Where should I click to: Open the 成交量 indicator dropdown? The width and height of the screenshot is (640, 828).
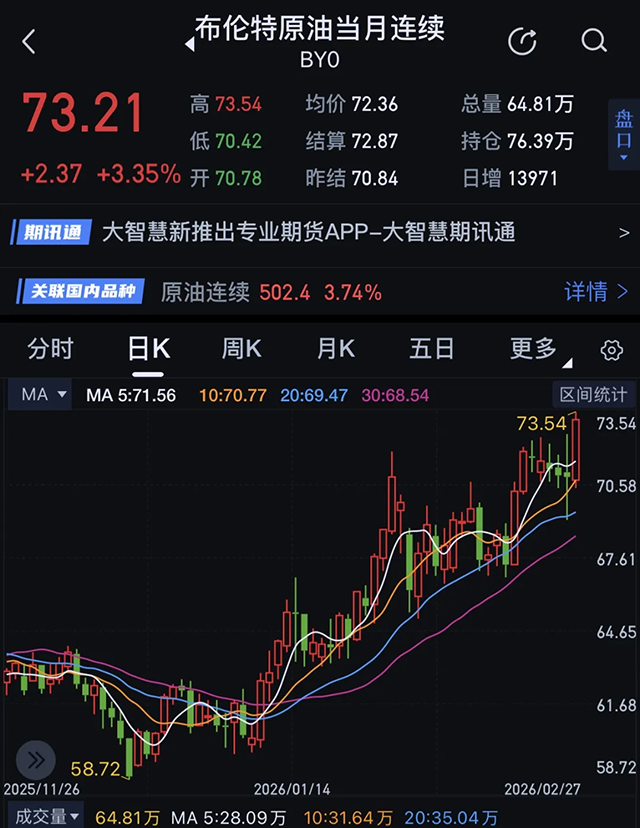42,817
